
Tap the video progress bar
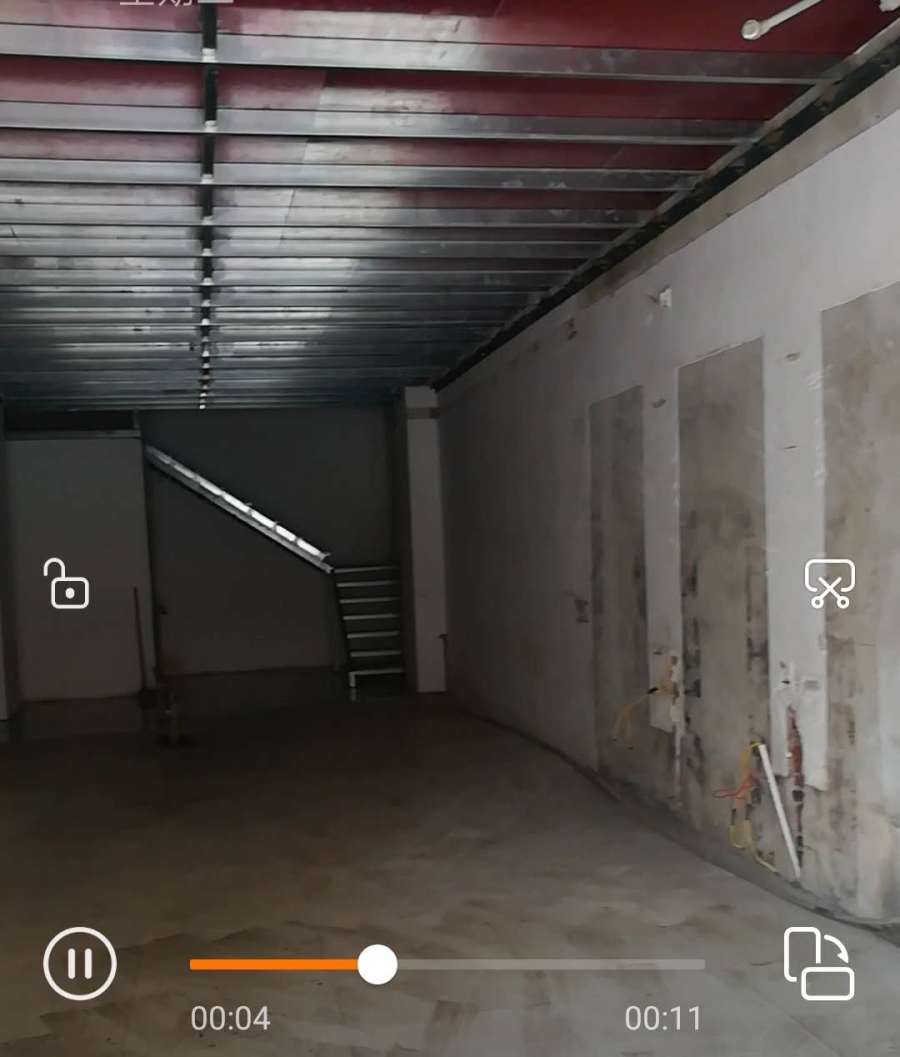click(540, 965)
